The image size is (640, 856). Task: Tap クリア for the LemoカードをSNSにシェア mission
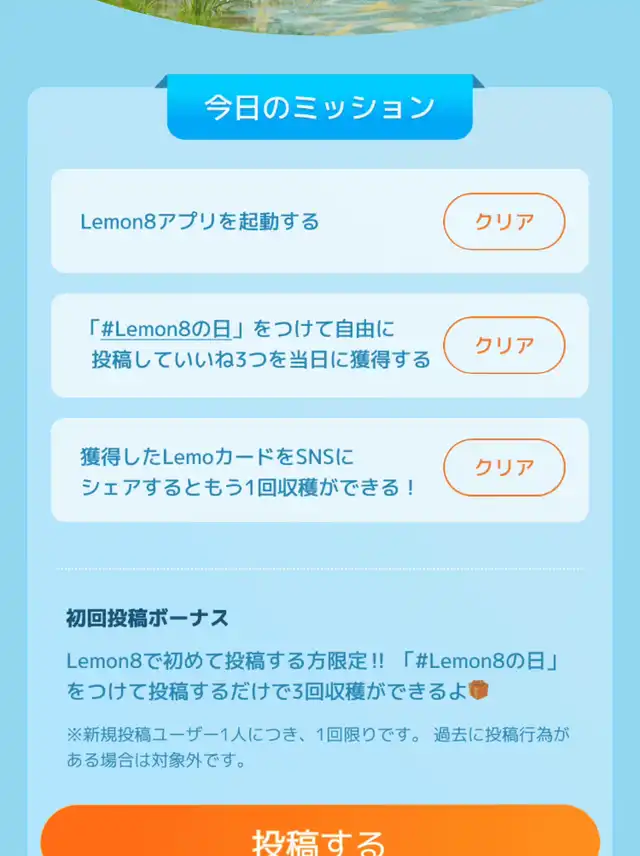[x=504, y=468]
